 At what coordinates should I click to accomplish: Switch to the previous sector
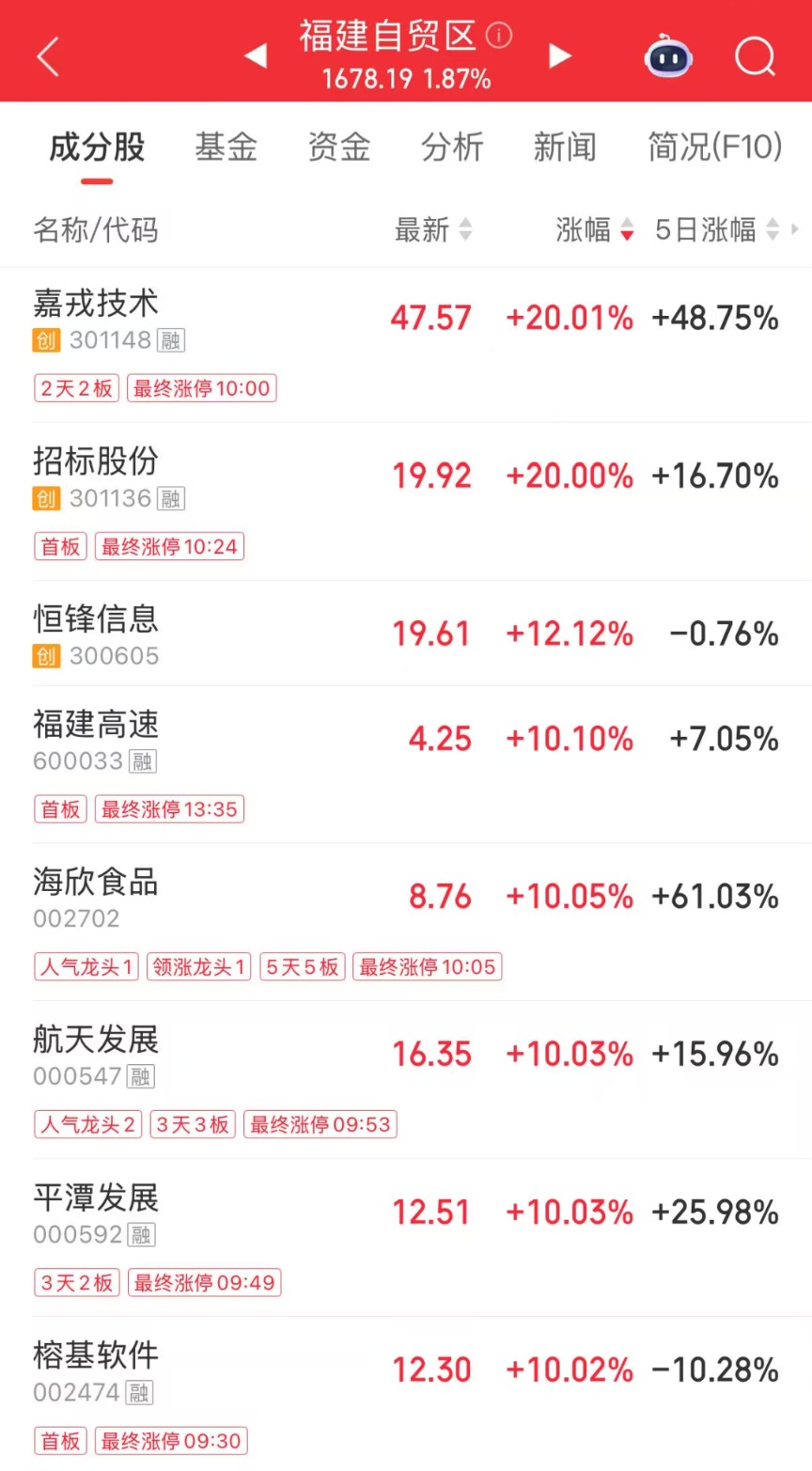point(256,56)
